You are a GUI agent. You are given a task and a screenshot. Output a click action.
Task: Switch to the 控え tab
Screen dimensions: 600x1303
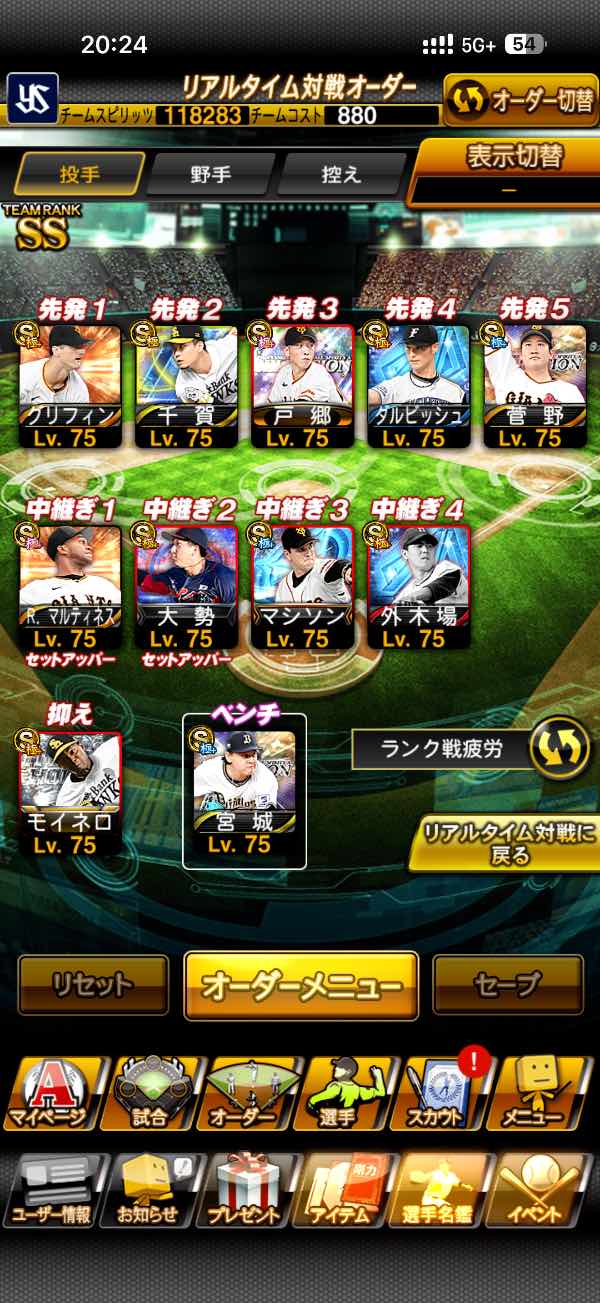coord(340,175)
